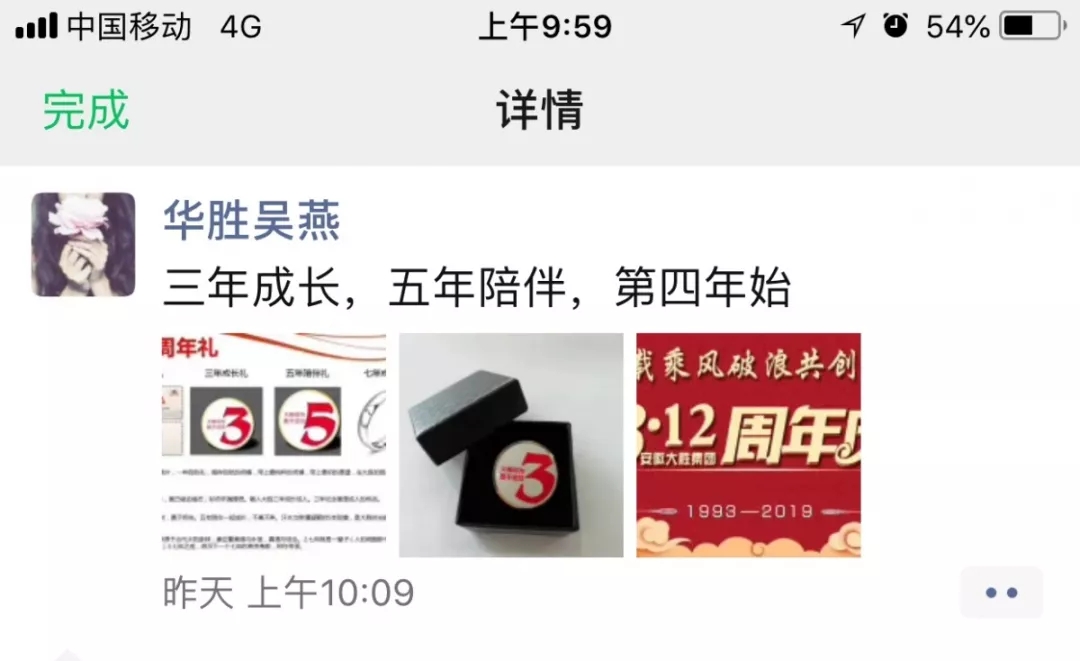Open the 华胜吴燕 username link
This screenshot has height=661, width=1080.
(252, 220)
